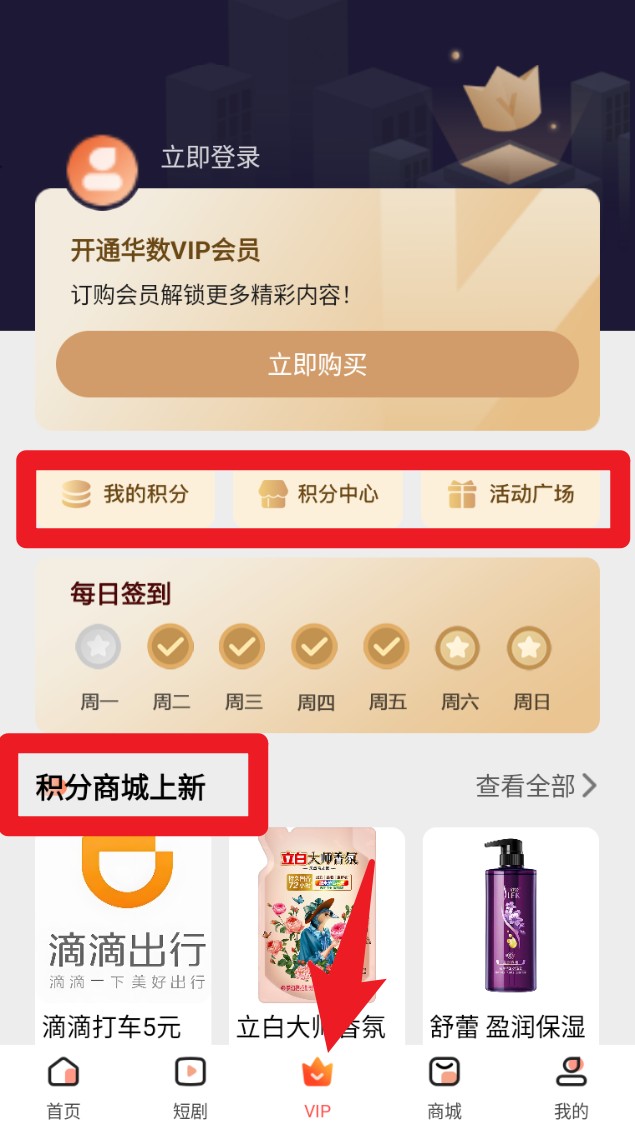
Task: Go to 活动广场
Action: point(510,494)
